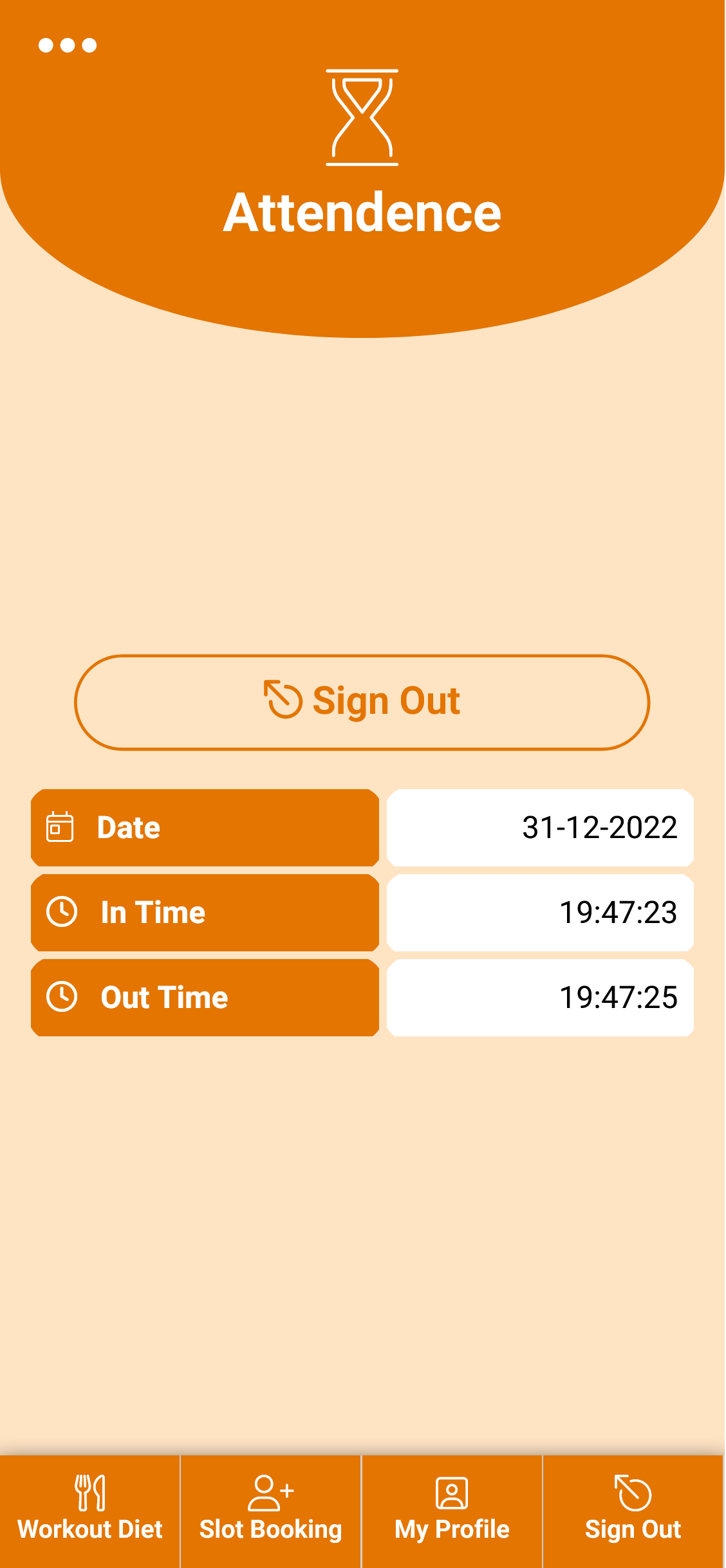The width and height of the screenshot is (726, 1568).
Task: Tap the Out Time value 19:47:25
Action: click(618, 997)
